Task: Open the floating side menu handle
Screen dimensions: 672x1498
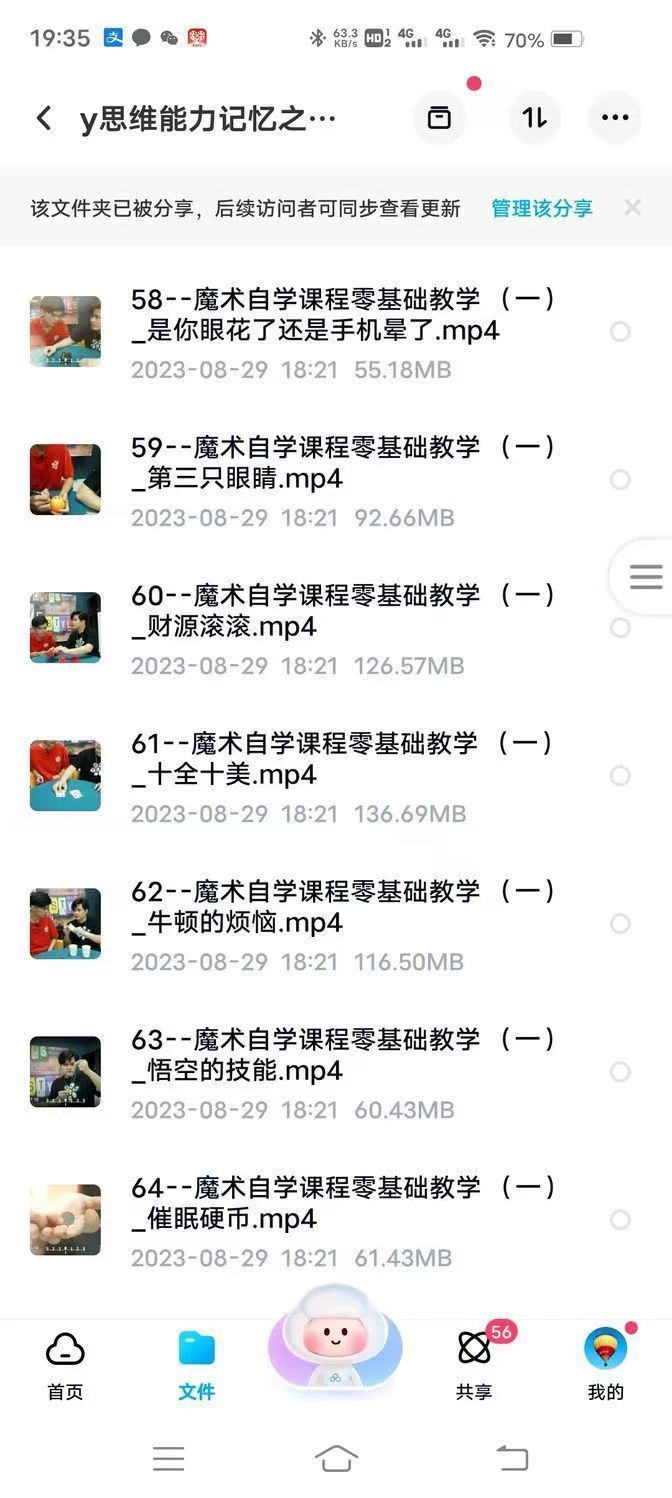Action: 645,576
